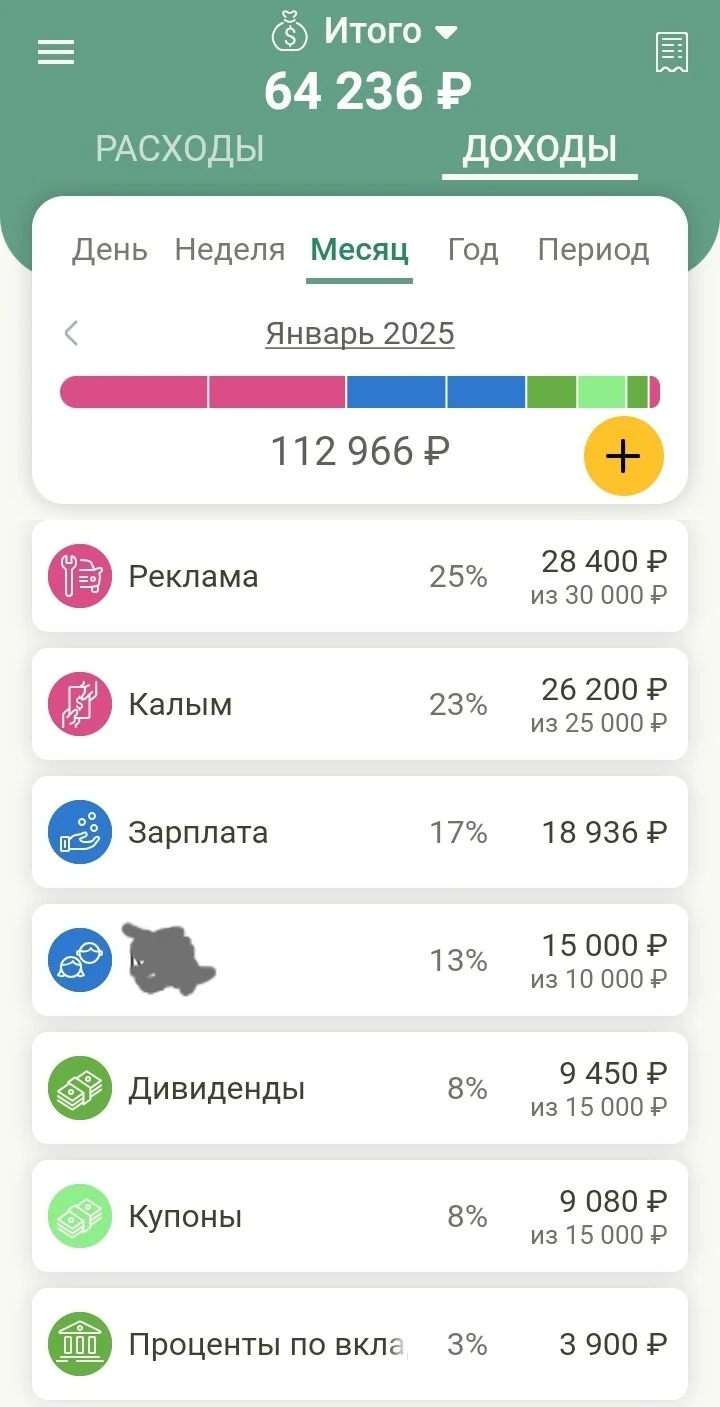Viewport: 720px width, 1407px height.
Task: Switch period to Неделя
Action: coord(230,249)
